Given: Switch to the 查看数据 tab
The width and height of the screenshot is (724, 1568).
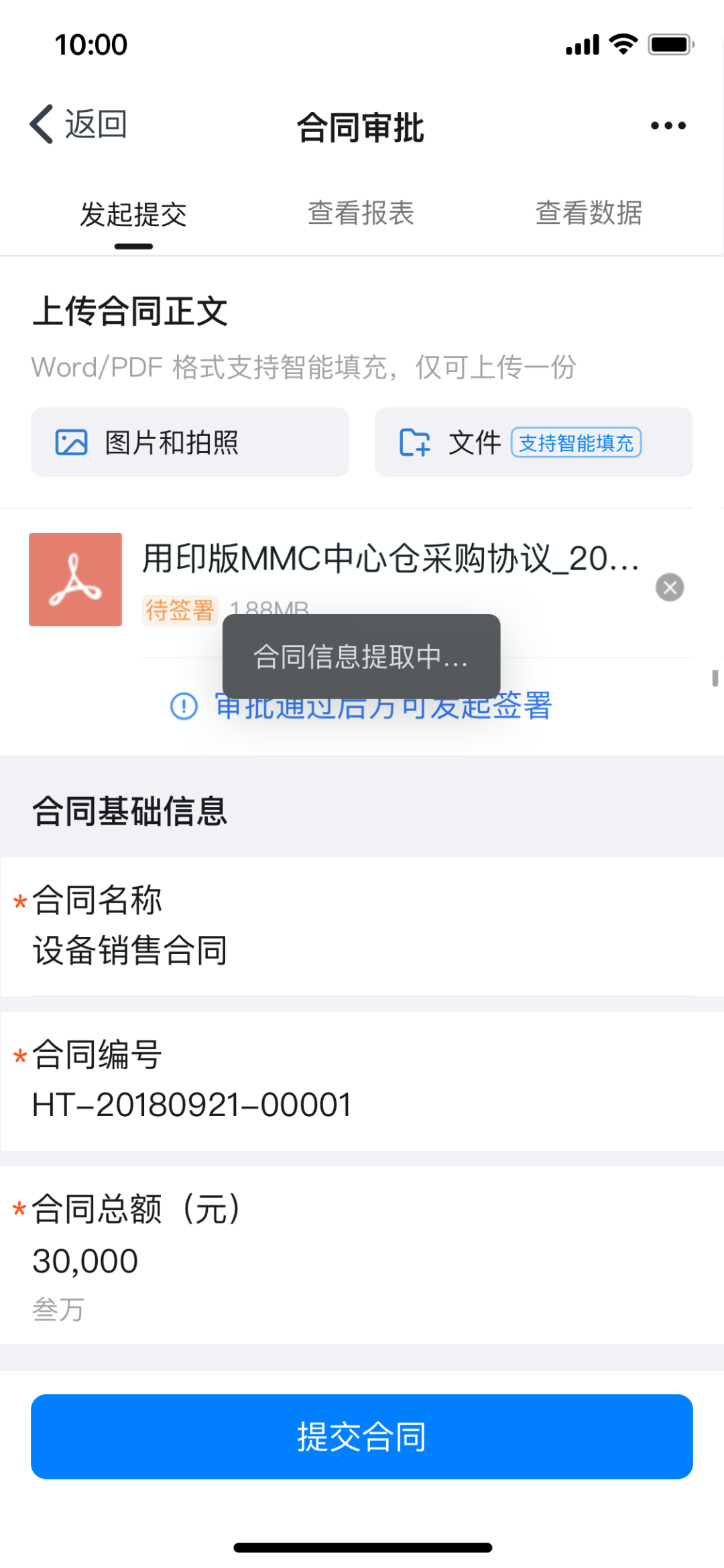Looking at the screenshot, I should coord(589,214).
